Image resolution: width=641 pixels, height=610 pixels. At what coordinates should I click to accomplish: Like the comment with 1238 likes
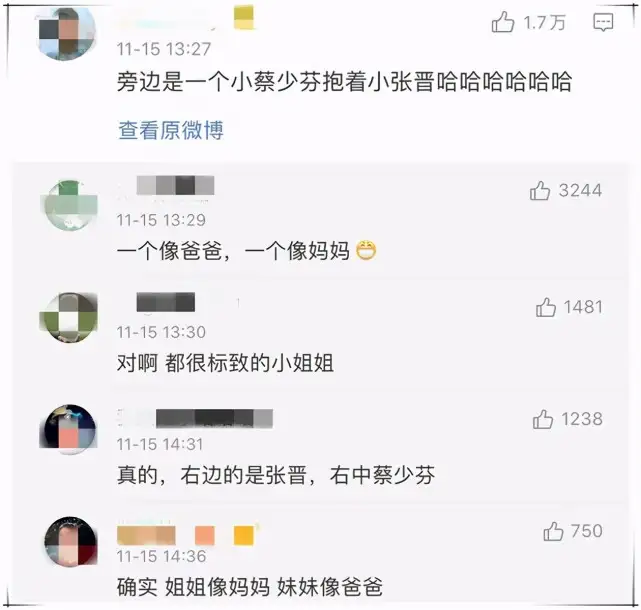pos(543,419)
